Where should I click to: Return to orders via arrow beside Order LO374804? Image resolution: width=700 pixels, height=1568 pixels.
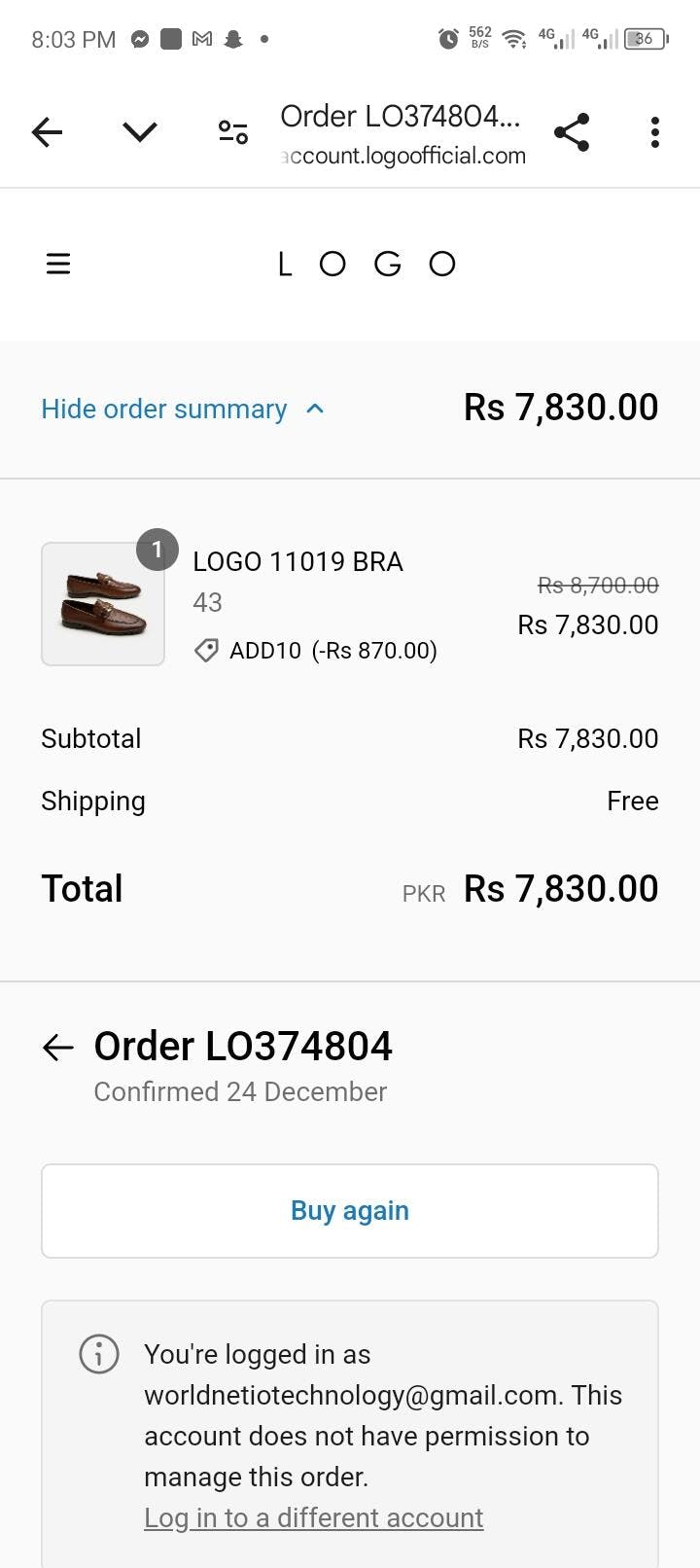[x=58, y=1047]
